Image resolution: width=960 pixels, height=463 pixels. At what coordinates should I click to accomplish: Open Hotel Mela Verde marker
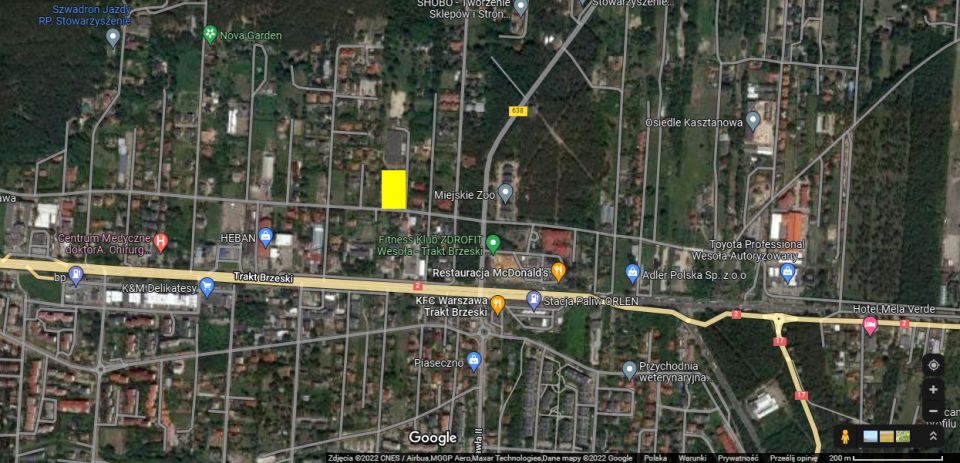point(870,325)
